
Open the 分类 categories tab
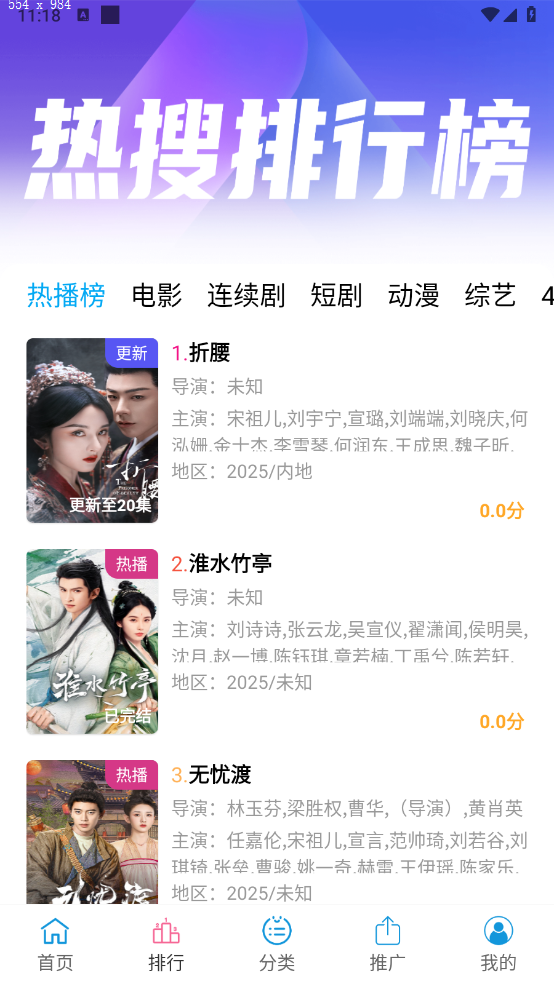tap(277, 944)
